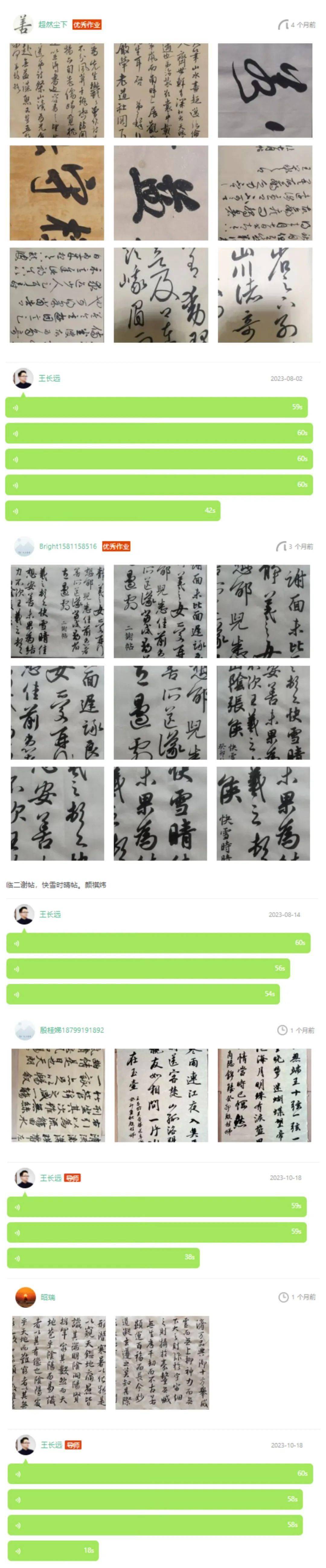Play the 38s voice comment
Viewport: 326px width, 1568px height.
103,1257
